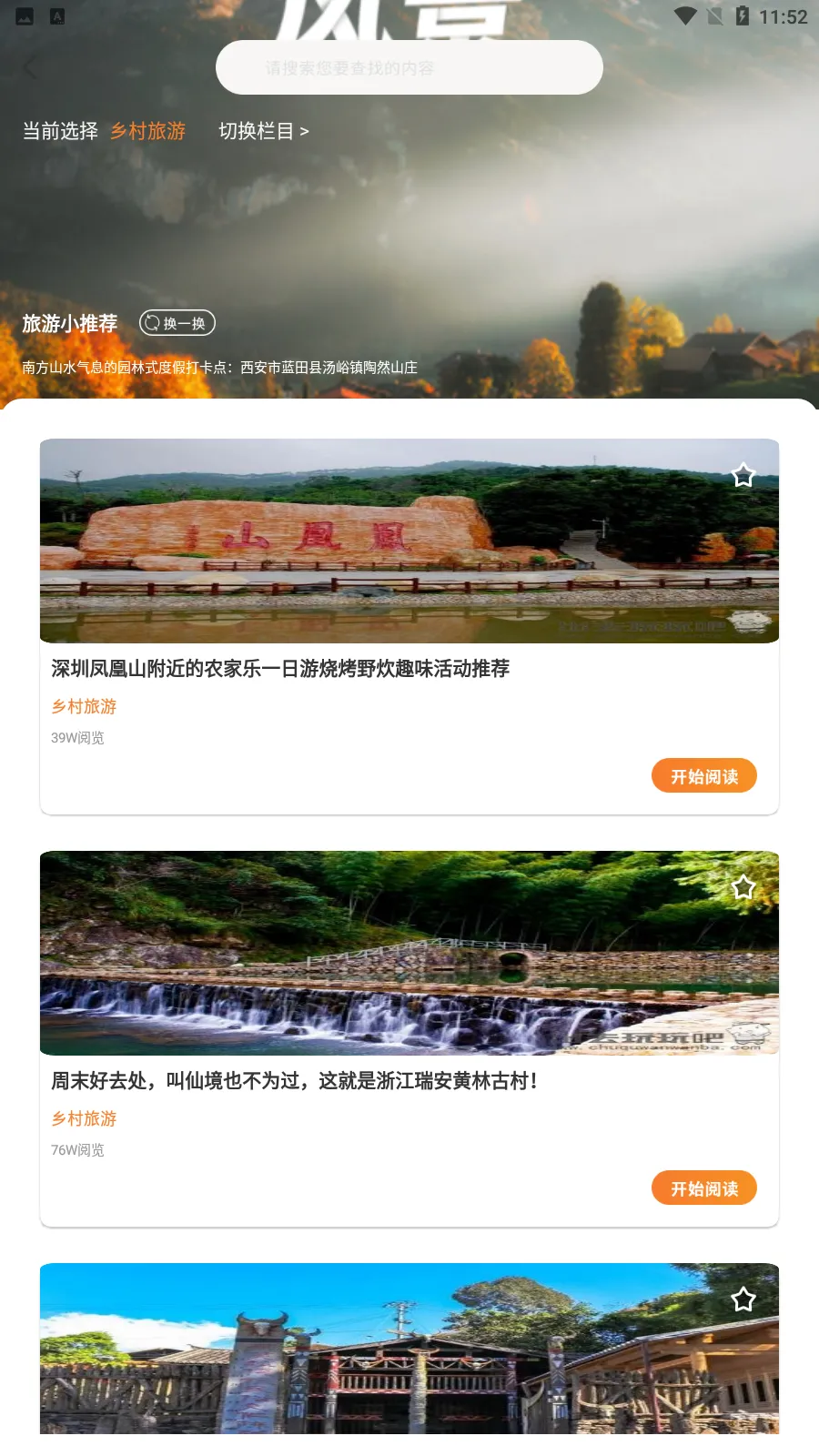Tap the search box at the top

(x=409, y=67)
